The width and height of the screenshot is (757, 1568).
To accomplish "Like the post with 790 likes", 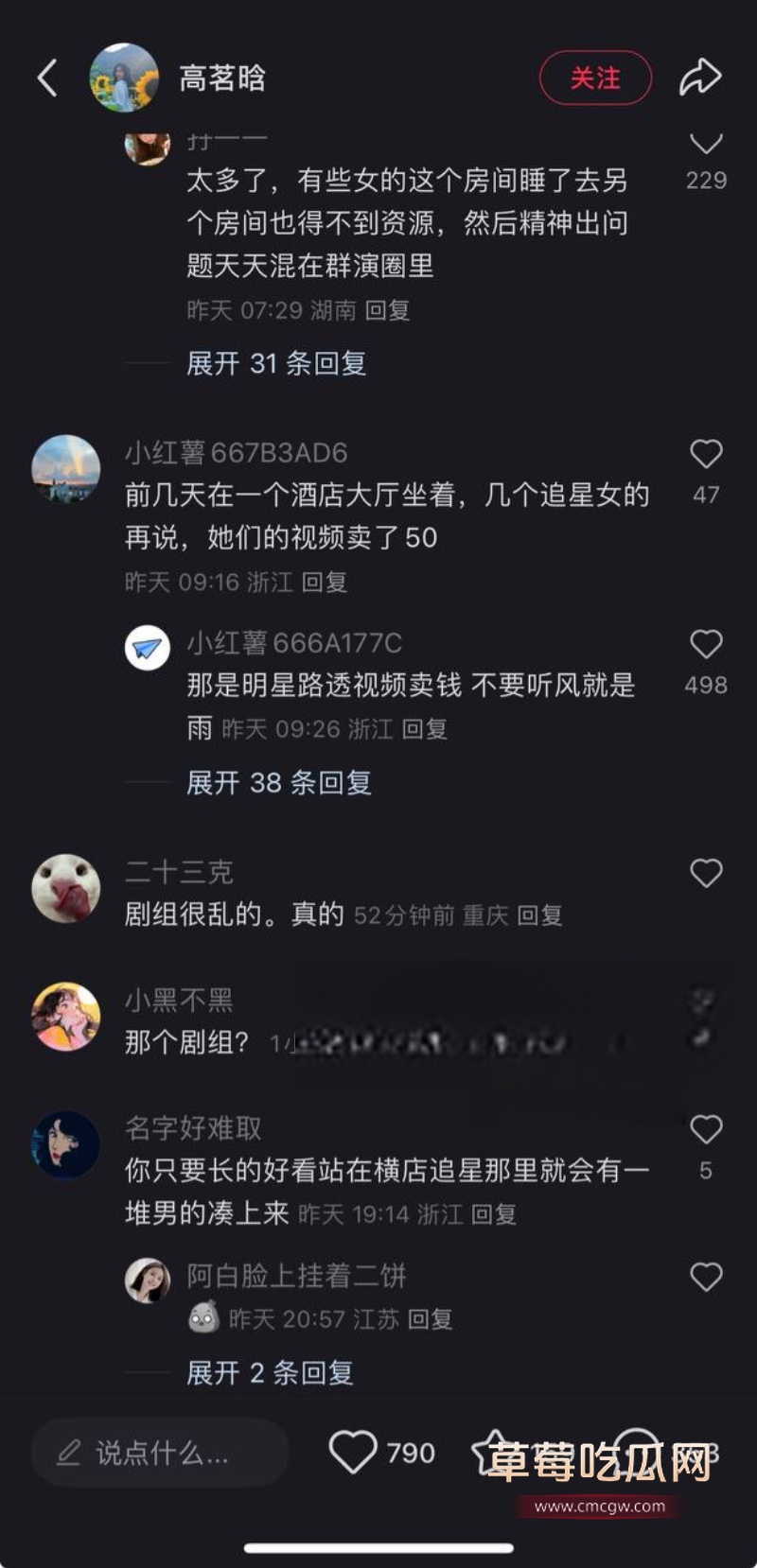I will 353,1452.
